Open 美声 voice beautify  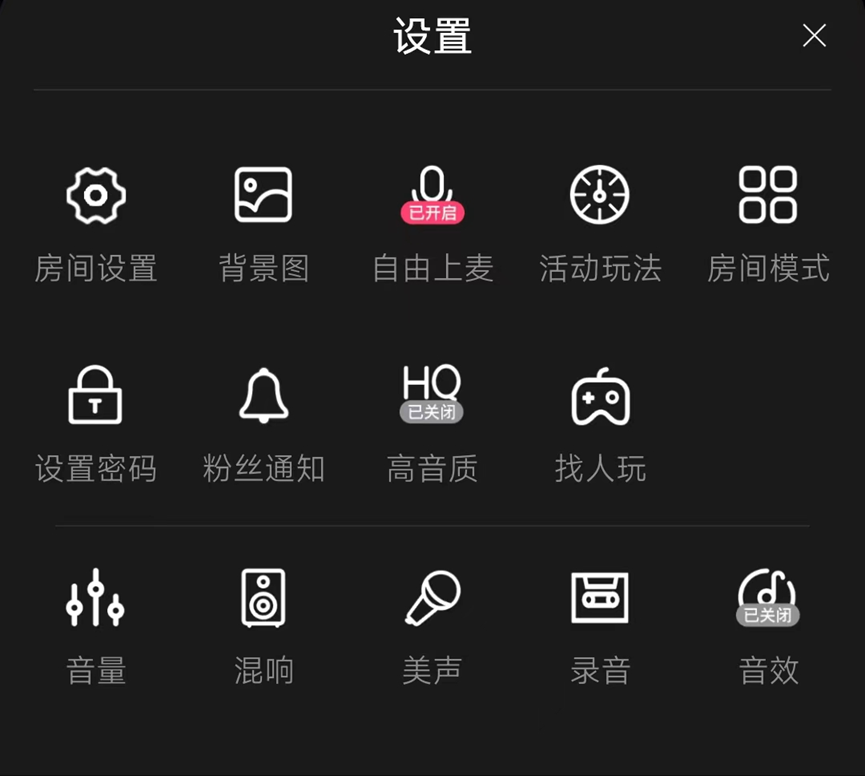pos(432,598)
